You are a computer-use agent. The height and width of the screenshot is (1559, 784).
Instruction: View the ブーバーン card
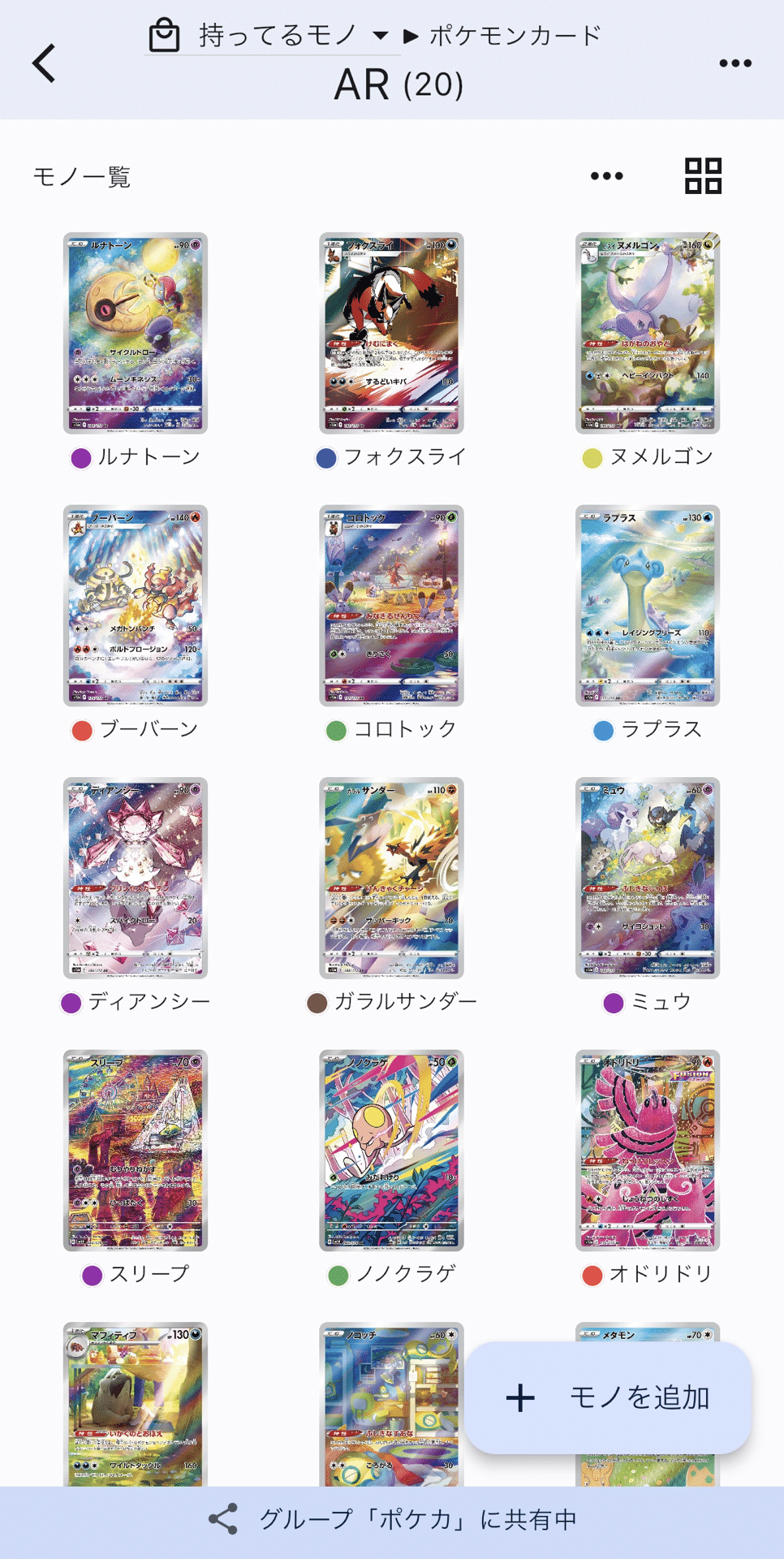pos(136,606)
